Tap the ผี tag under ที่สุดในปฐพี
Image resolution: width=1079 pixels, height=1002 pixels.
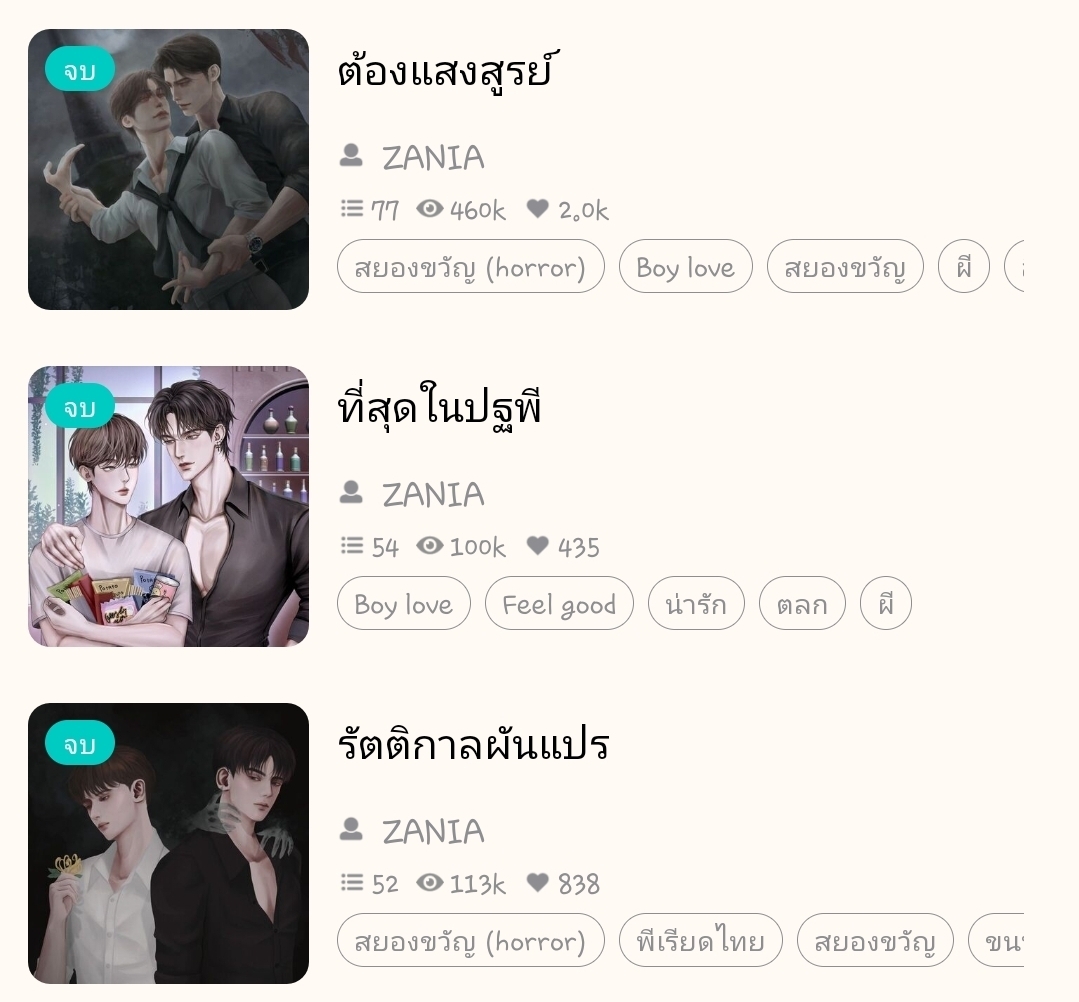tap(885, 604)
